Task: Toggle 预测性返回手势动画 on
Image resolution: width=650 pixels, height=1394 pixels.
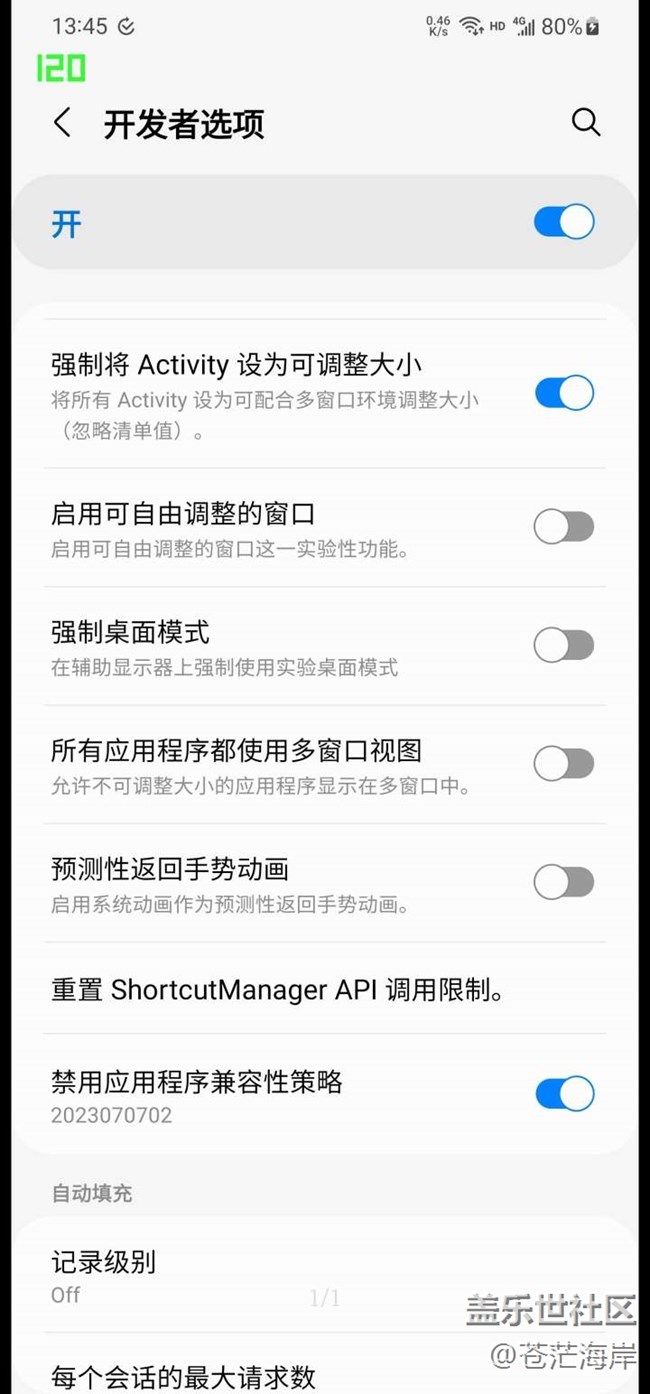Action: 564,882
